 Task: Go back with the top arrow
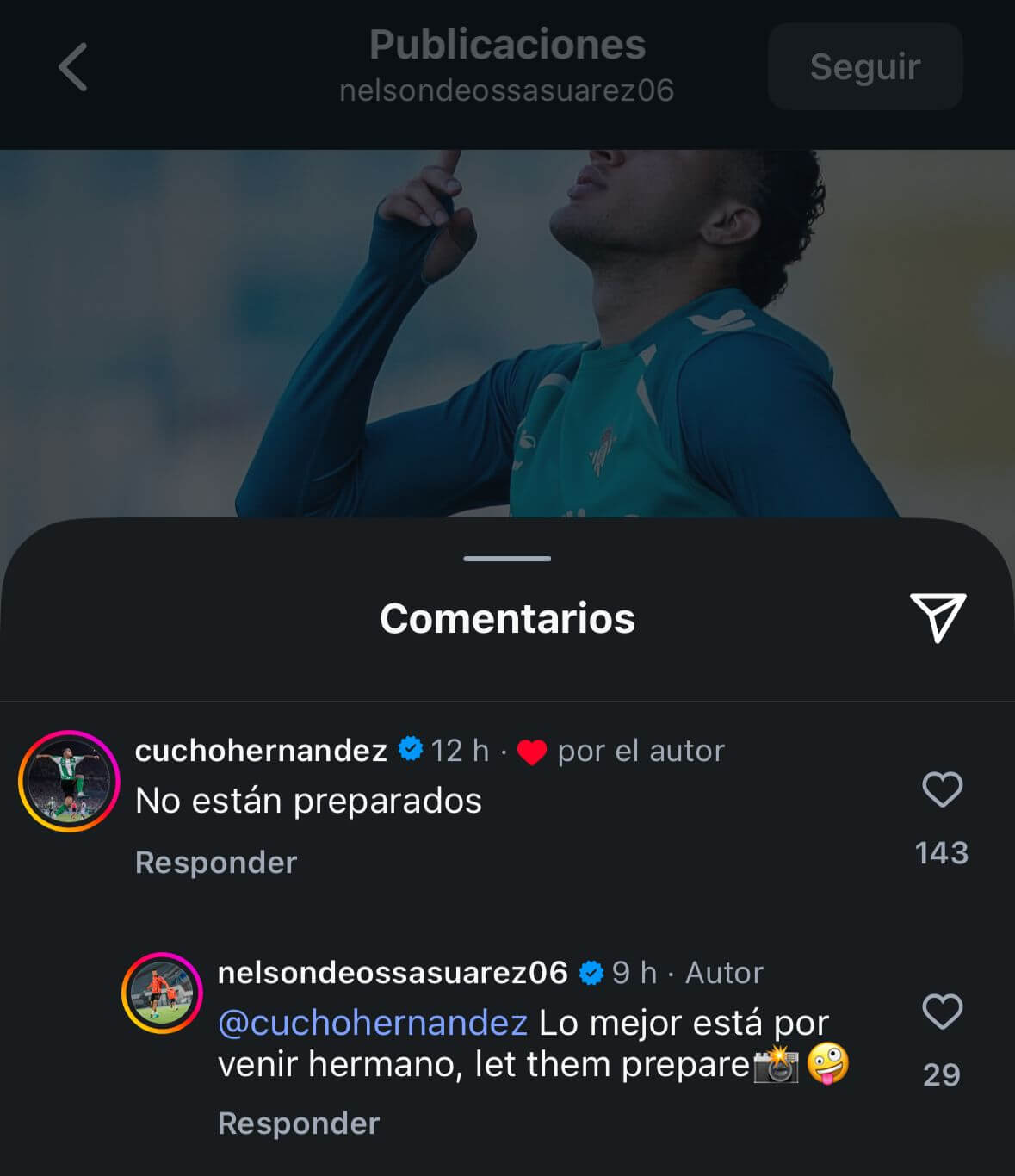click(x=73, y=67)
